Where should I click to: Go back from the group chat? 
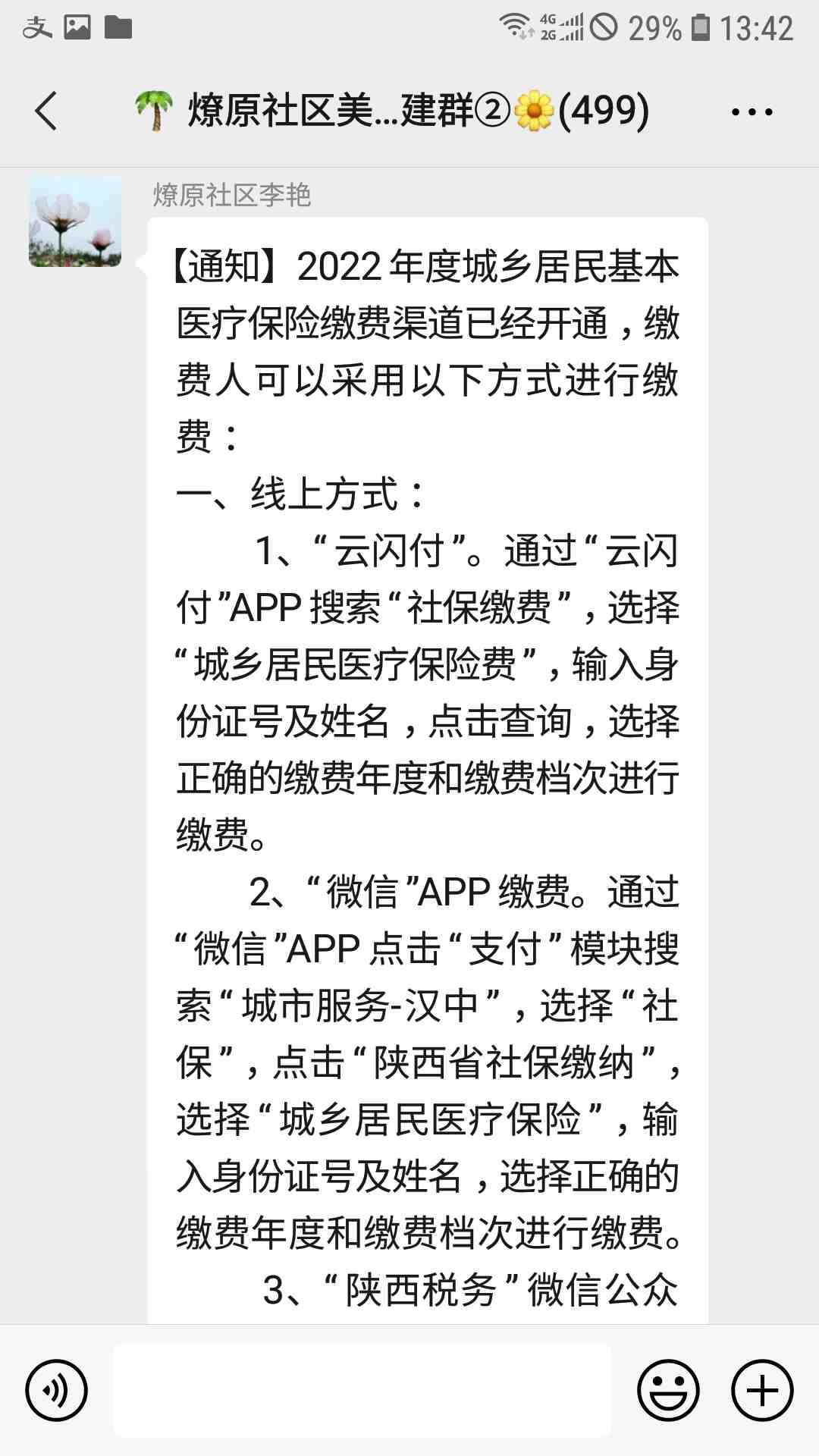coord(46,111)
